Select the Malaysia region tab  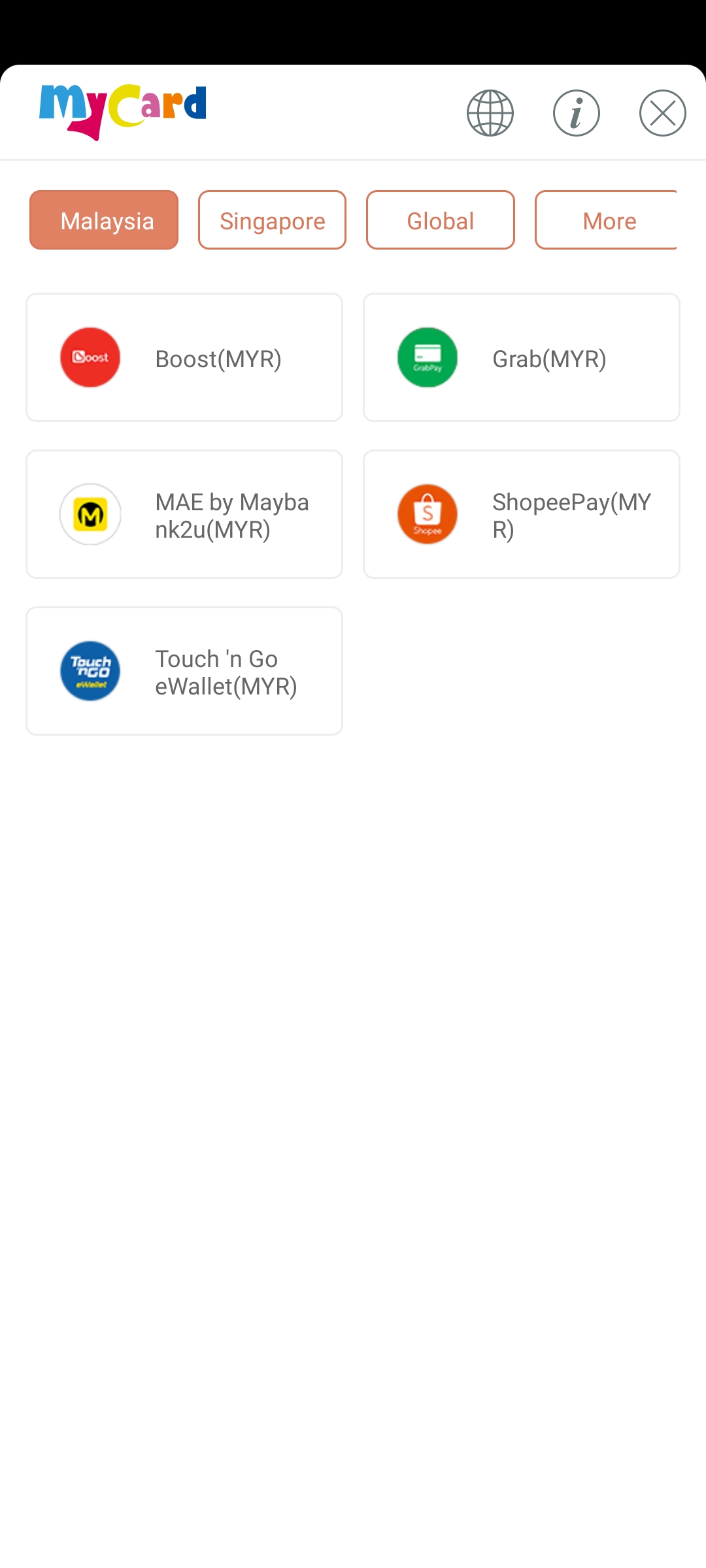104,220
